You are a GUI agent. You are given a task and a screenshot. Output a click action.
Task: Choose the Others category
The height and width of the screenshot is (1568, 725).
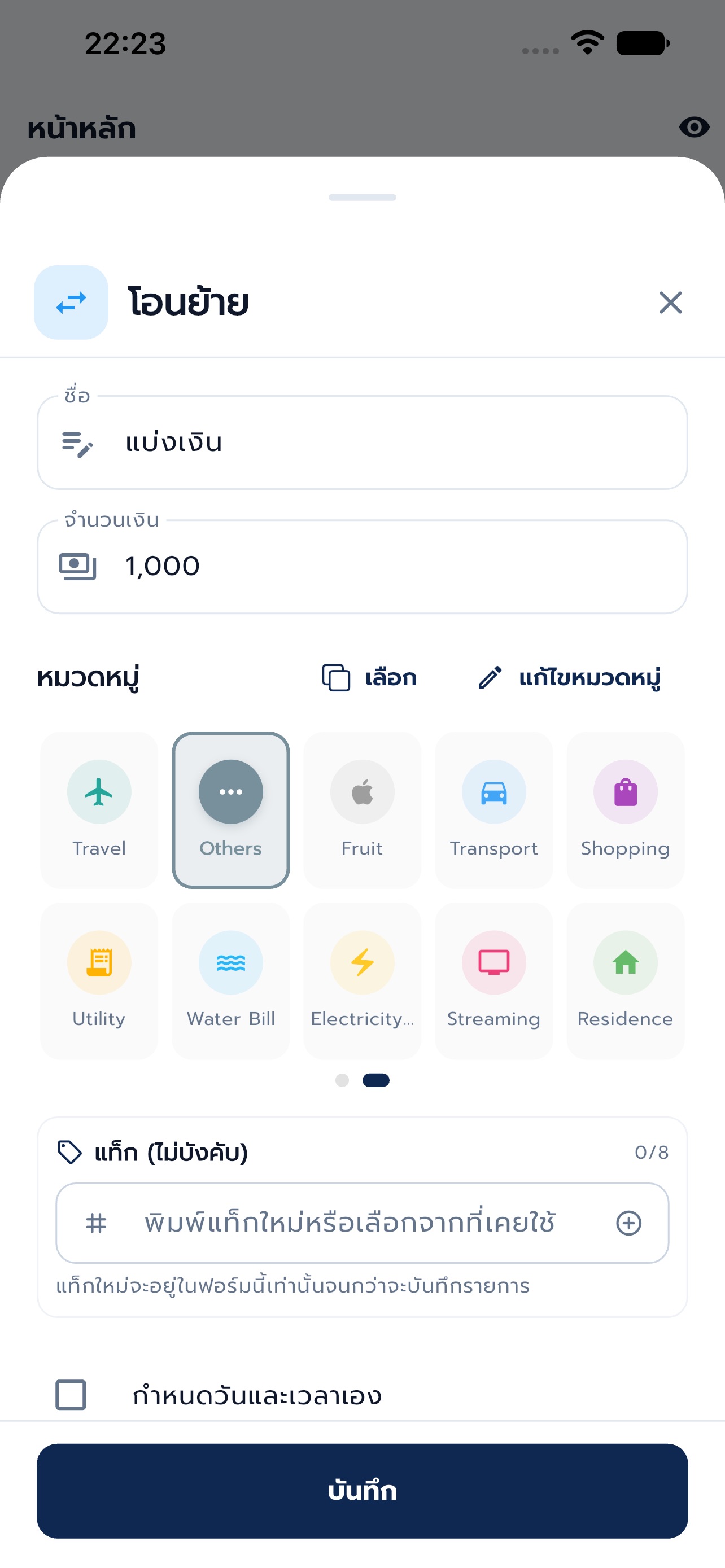(x=231, y=810)
